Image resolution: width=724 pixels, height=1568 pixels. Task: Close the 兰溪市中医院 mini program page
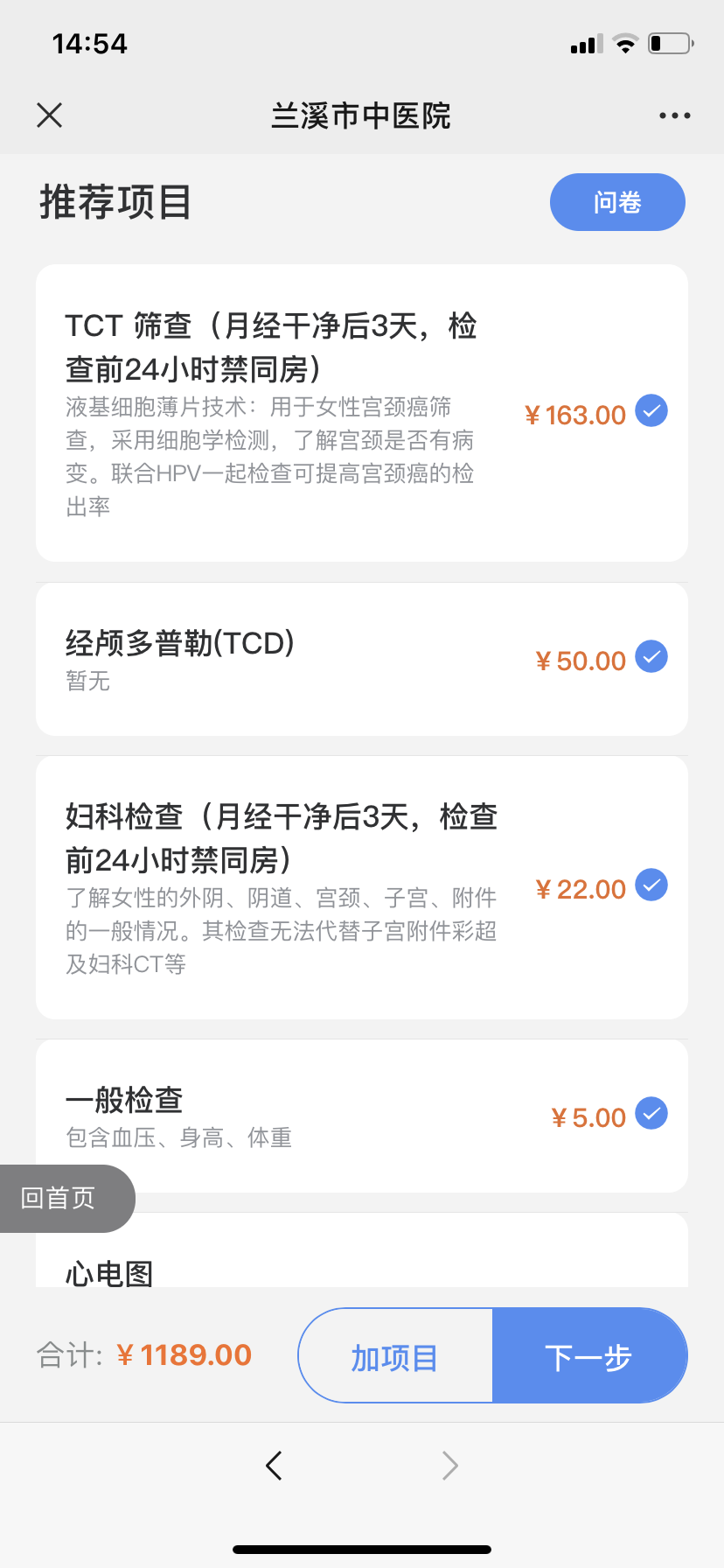tap(50, 115)
